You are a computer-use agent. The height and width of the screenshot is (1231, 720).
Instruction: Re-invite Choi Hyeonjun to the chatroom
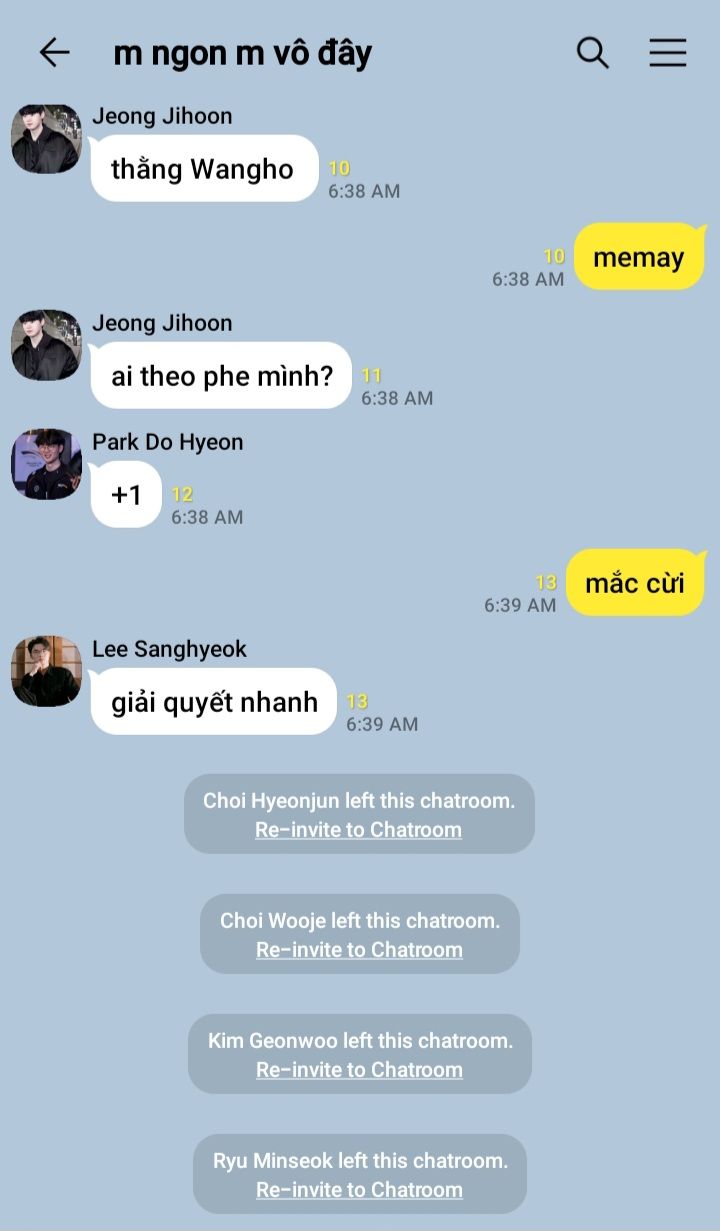(x=358, y=830)
